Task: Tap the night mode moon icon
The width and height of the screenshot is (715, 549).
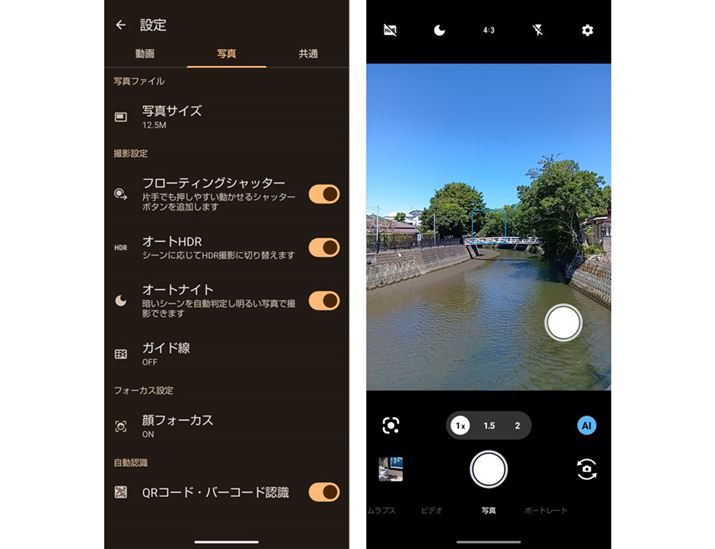Action: (439, 31)
